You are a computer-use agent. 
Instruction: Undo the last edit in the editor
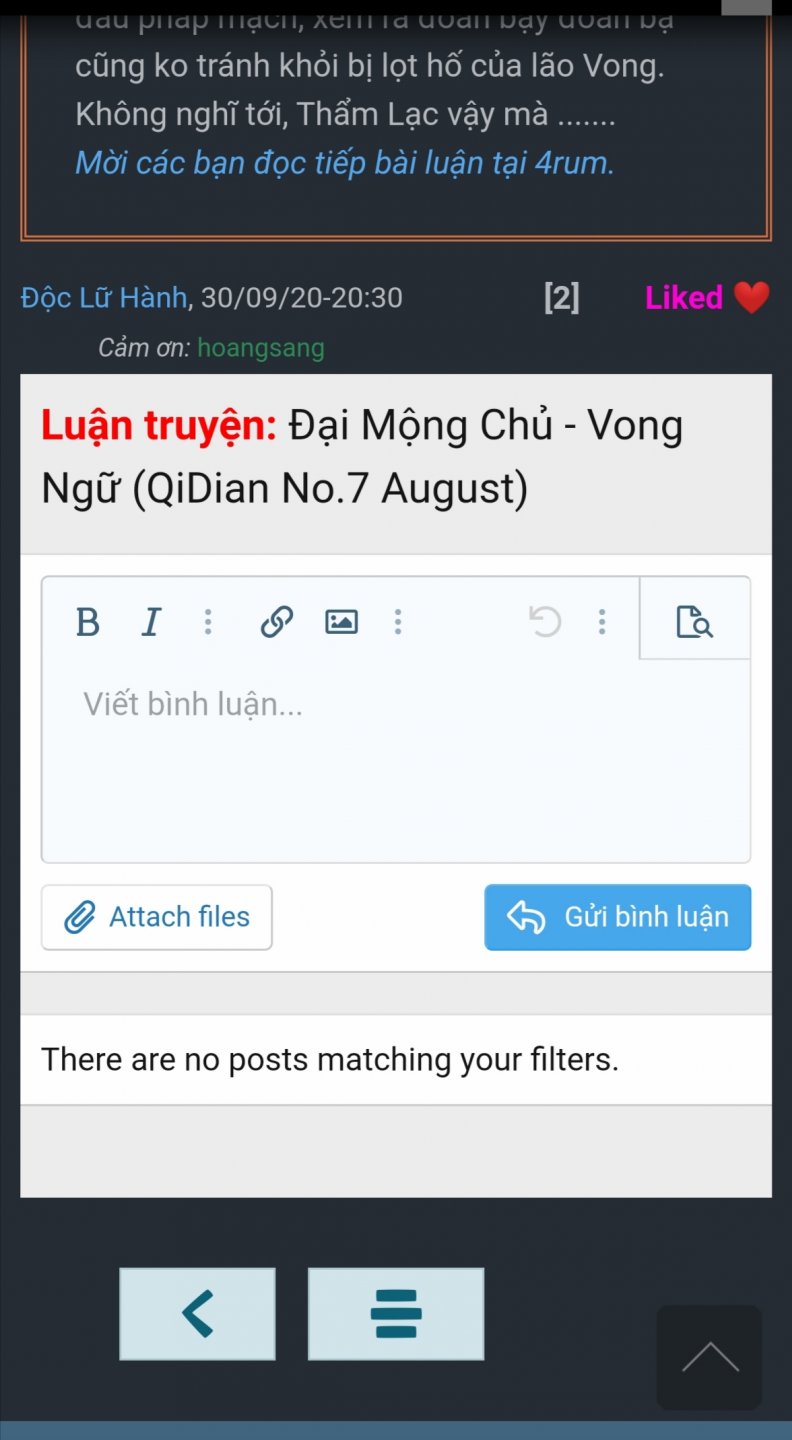click(545, 621)
